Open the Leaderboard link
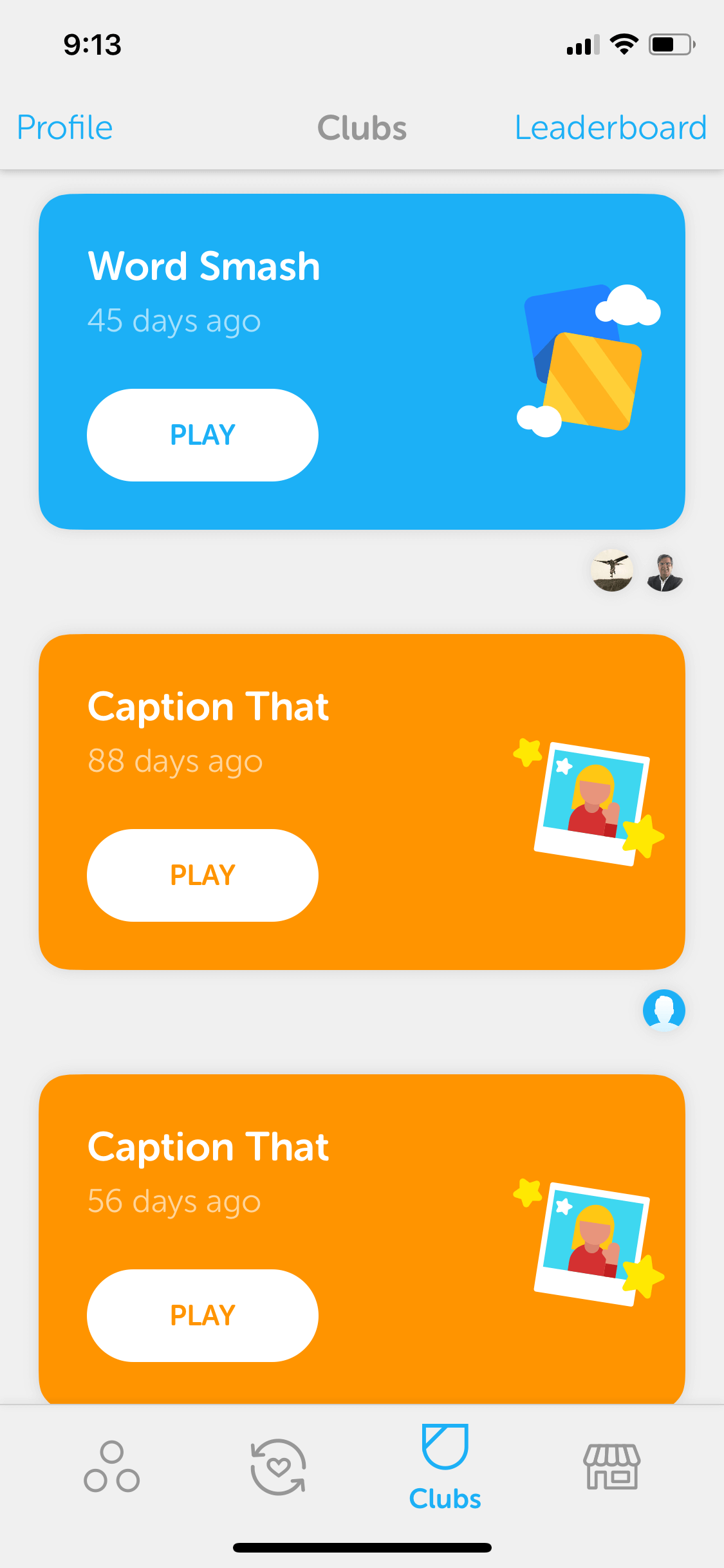724x1568 pixels. [610, 127]
